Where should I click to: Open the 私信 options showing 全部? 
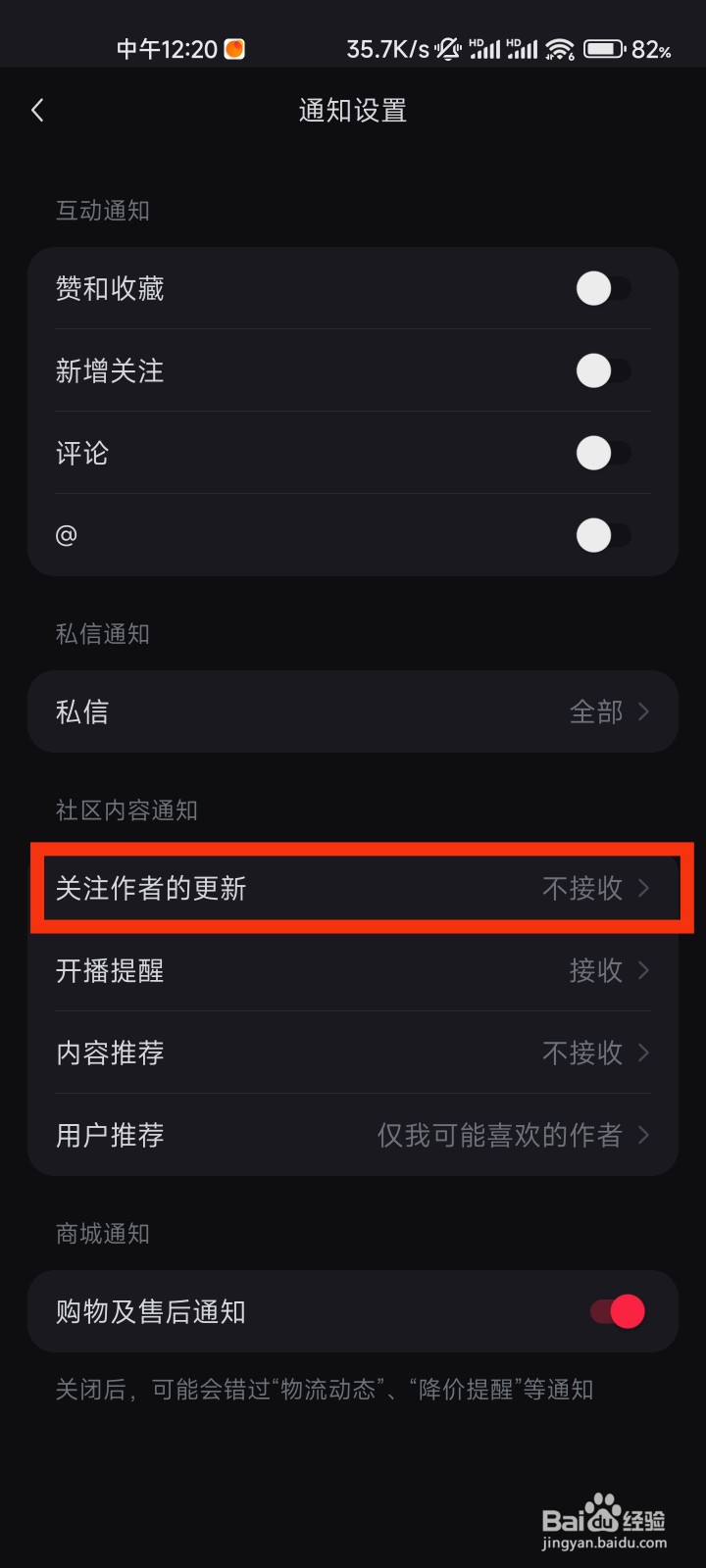[x=353, y=712]
